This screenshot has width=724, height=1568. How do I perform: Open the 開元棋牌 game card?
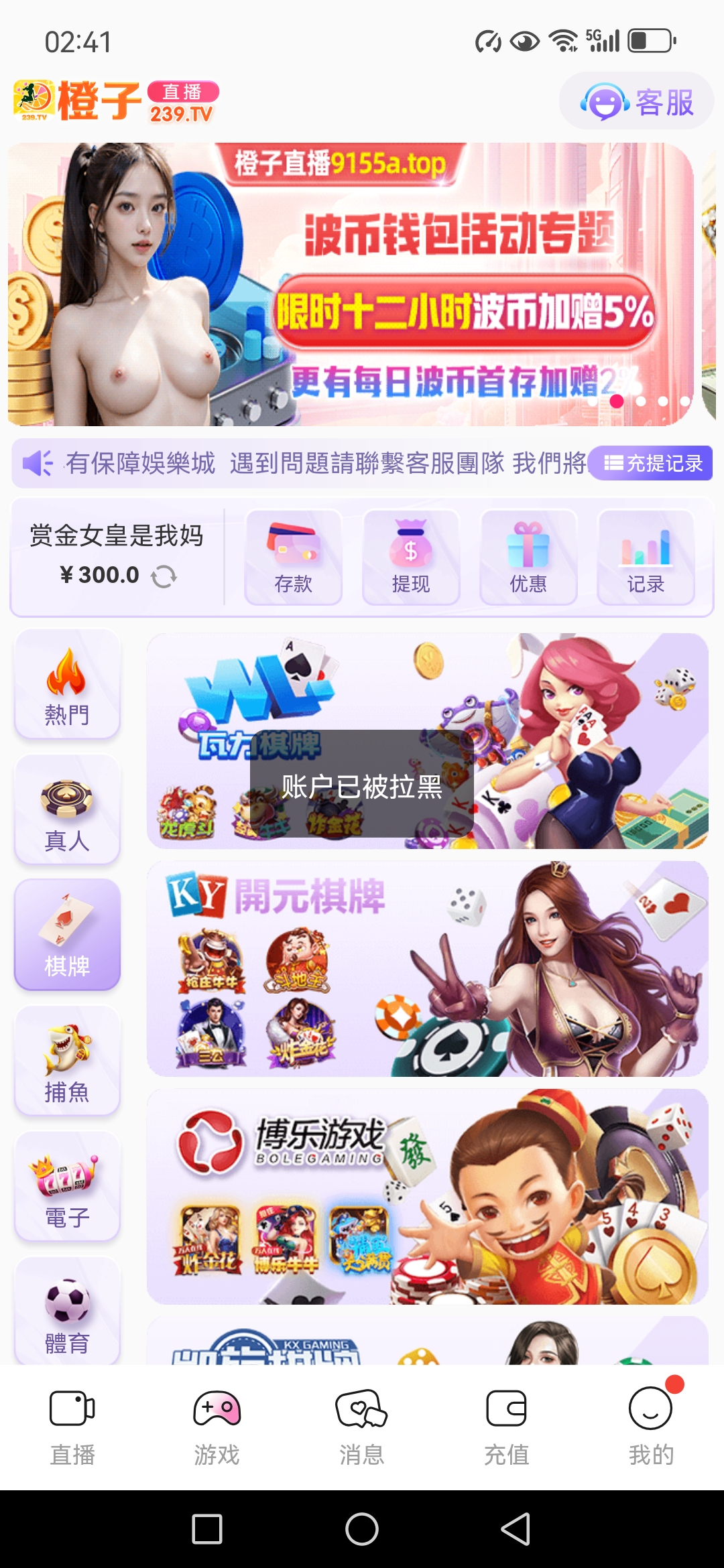[428, 969]
